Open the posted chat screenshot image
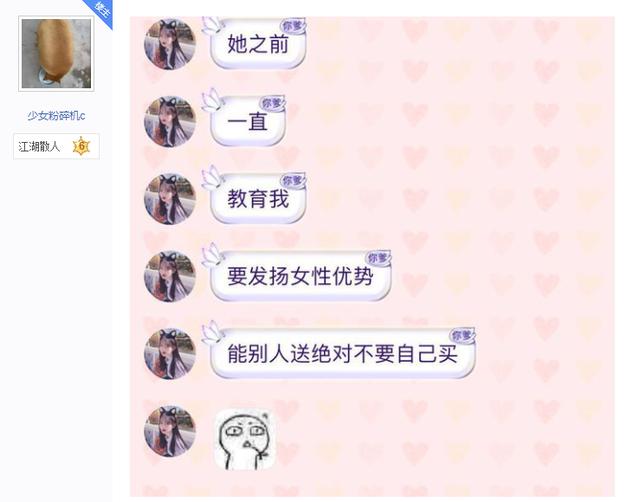This screenshot has width=640, height=502. pyautogui.click(x=372, y=255)
